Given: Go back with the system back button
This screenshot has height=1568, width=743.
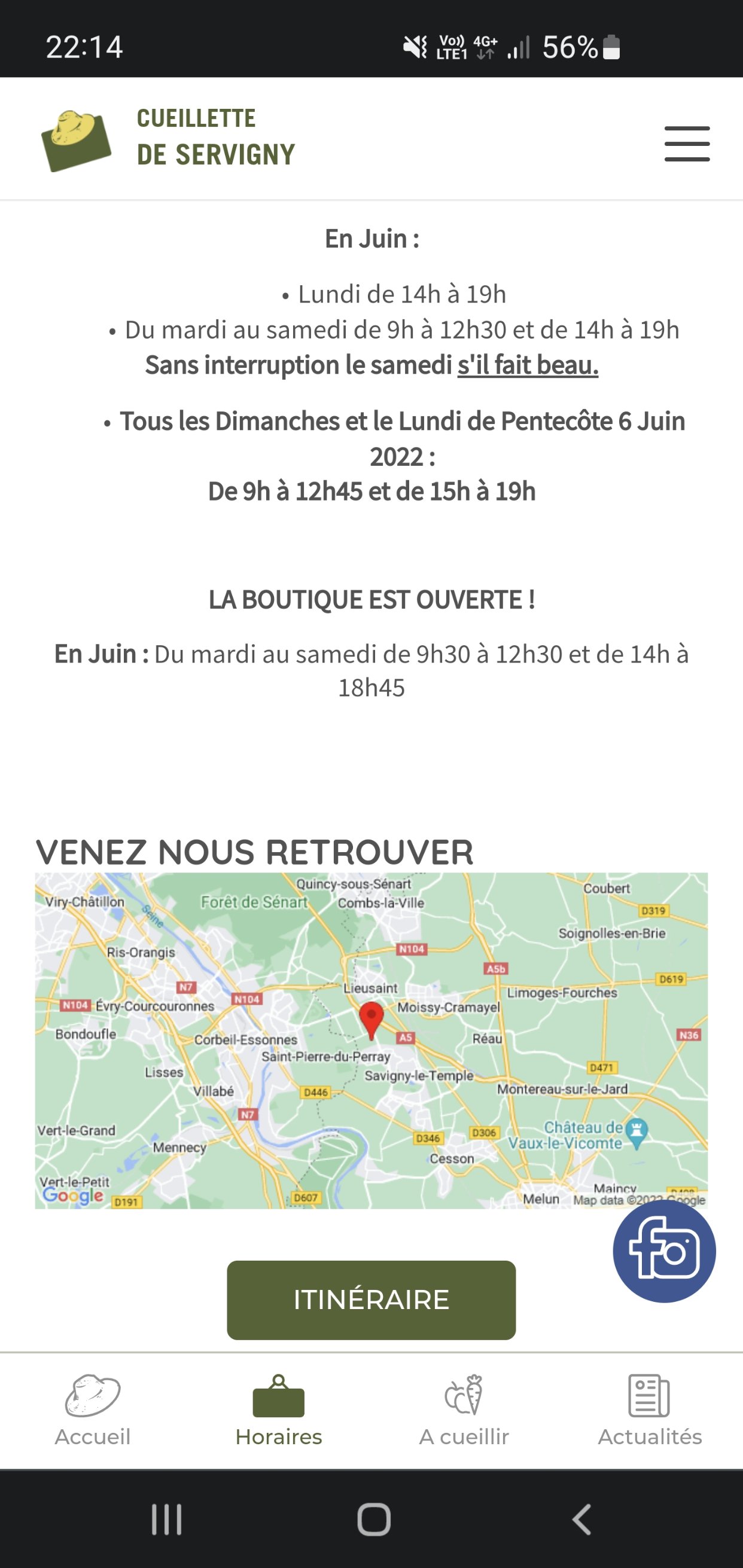Looking at the screenshot, I should point(581,1520).
